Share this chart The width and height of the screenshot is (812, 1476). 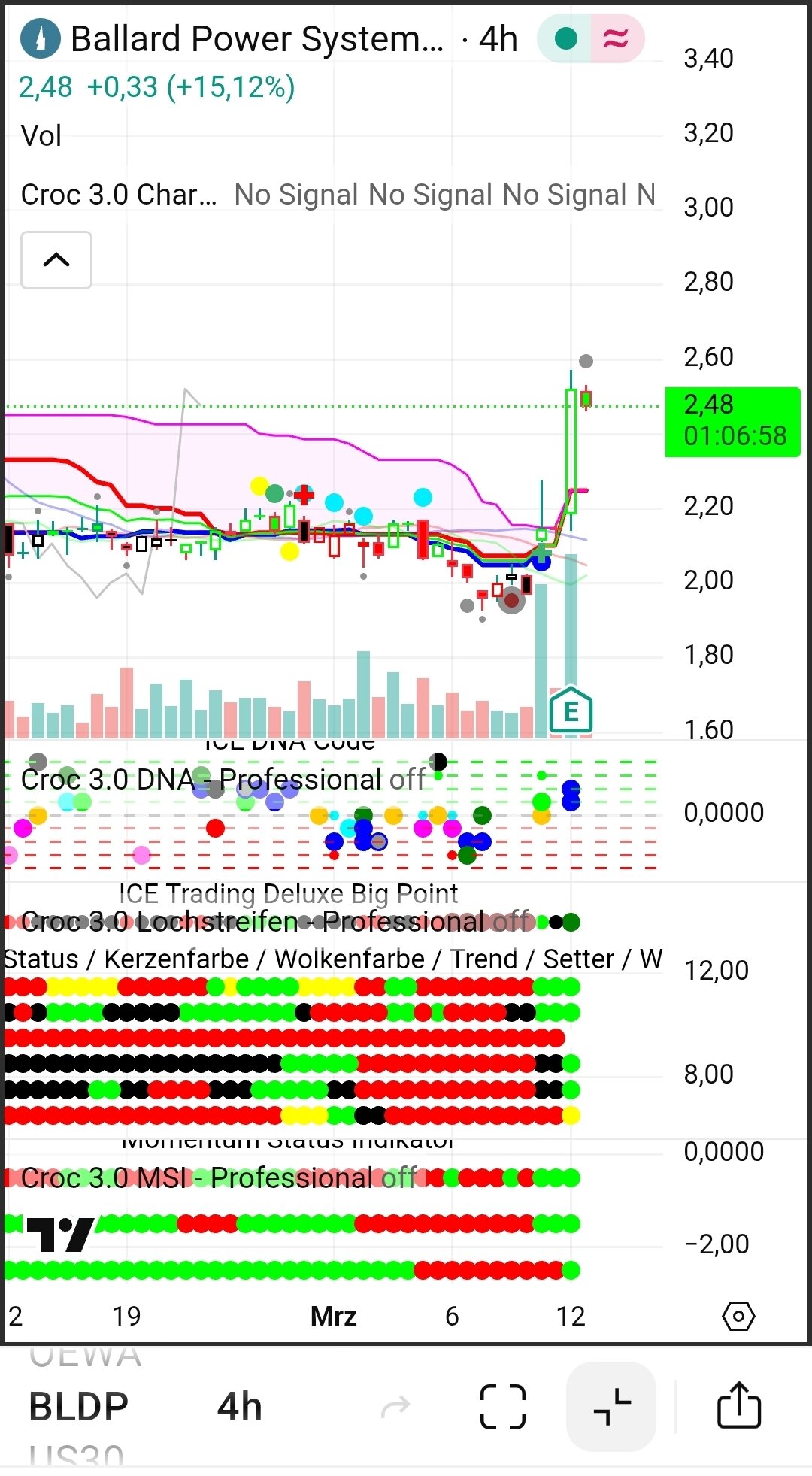pos(738,1405)
